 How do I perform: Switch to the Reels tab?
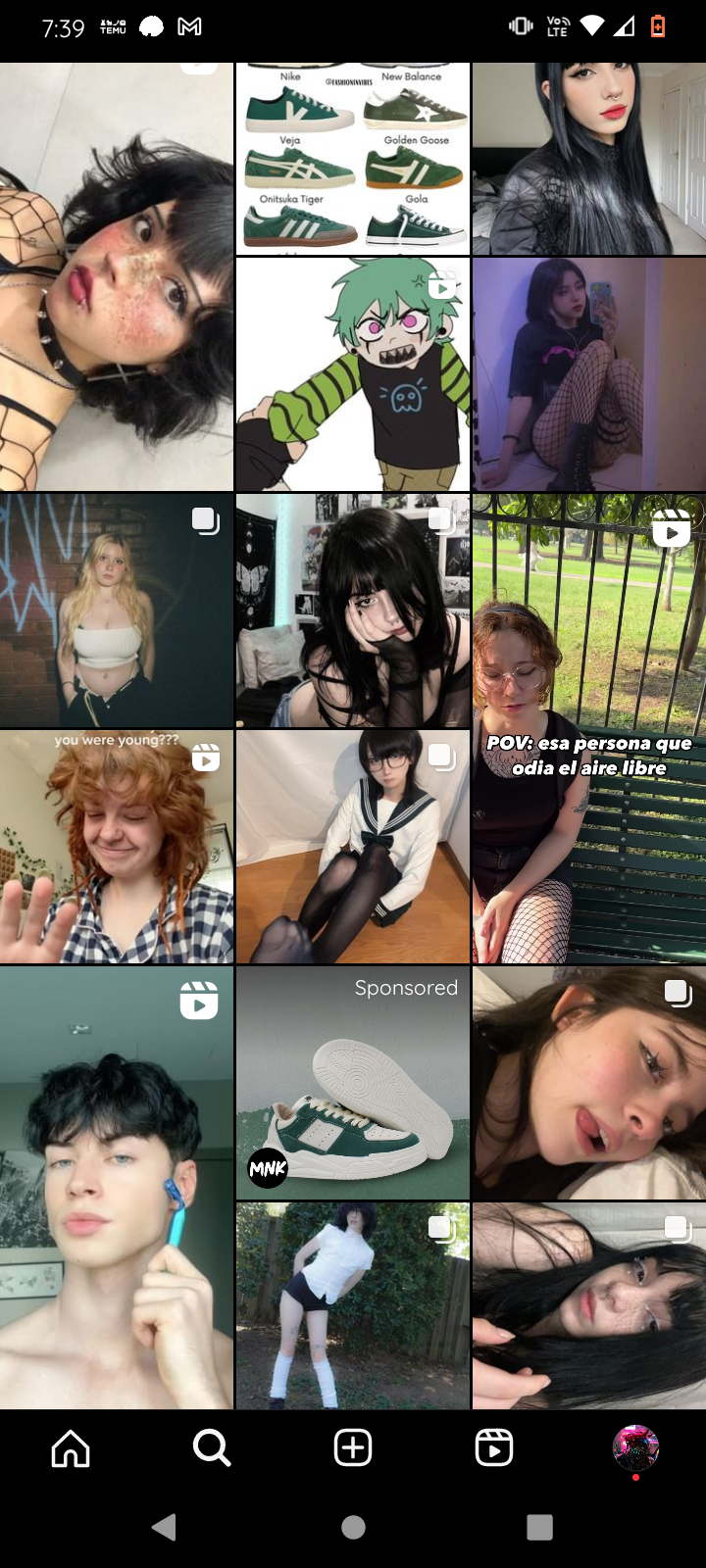(494, 1447)
